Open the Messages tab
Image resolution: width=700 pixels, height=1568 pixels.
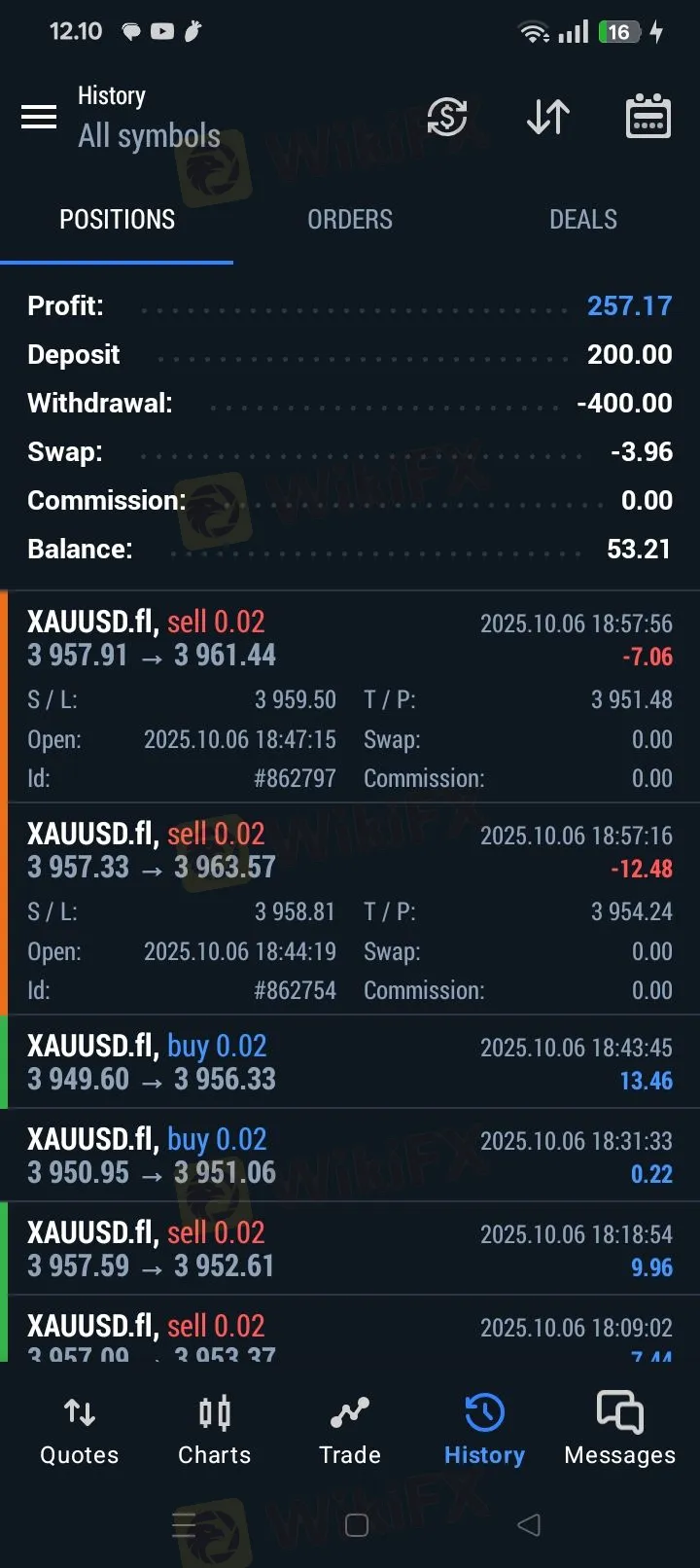[619, 1430]
